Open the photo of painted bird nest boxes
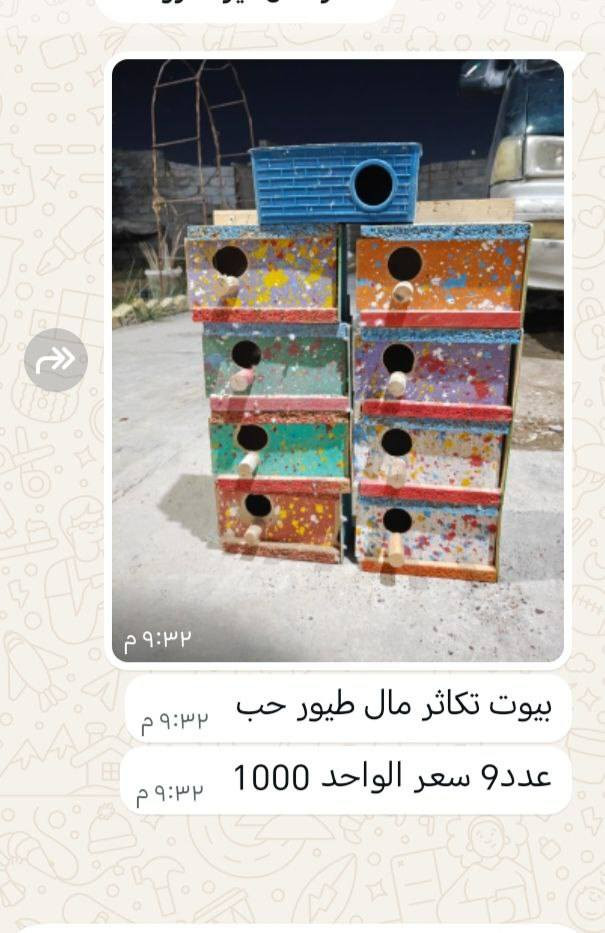The height and width of the screenshot is (933, 605). click(338, 360)
